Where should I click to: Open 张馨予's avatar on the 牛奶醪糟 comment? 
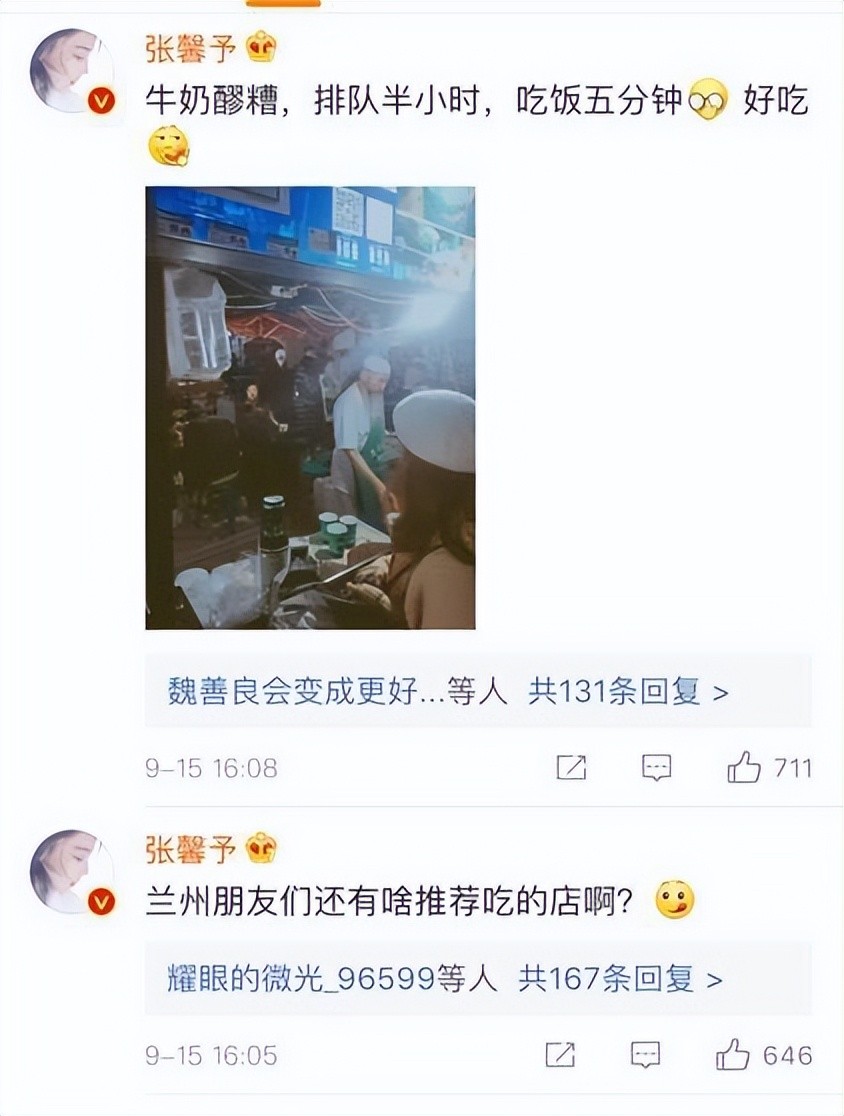tap(72, 71)
